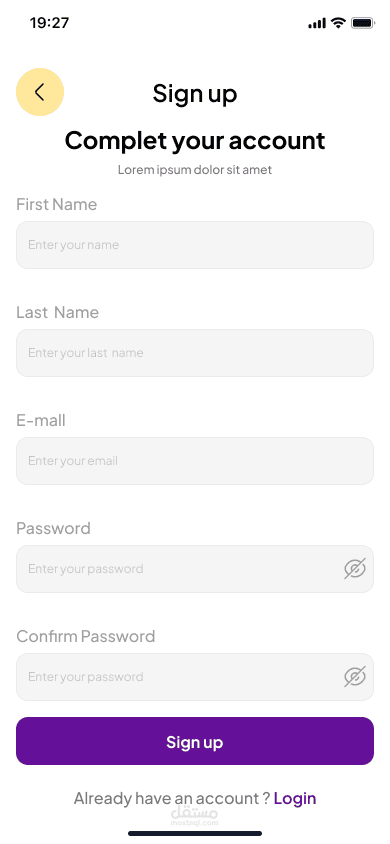The width and height of the screenshot is (390, 844).
Task: Tap the E-mail input field
Action: coord(195,461)
